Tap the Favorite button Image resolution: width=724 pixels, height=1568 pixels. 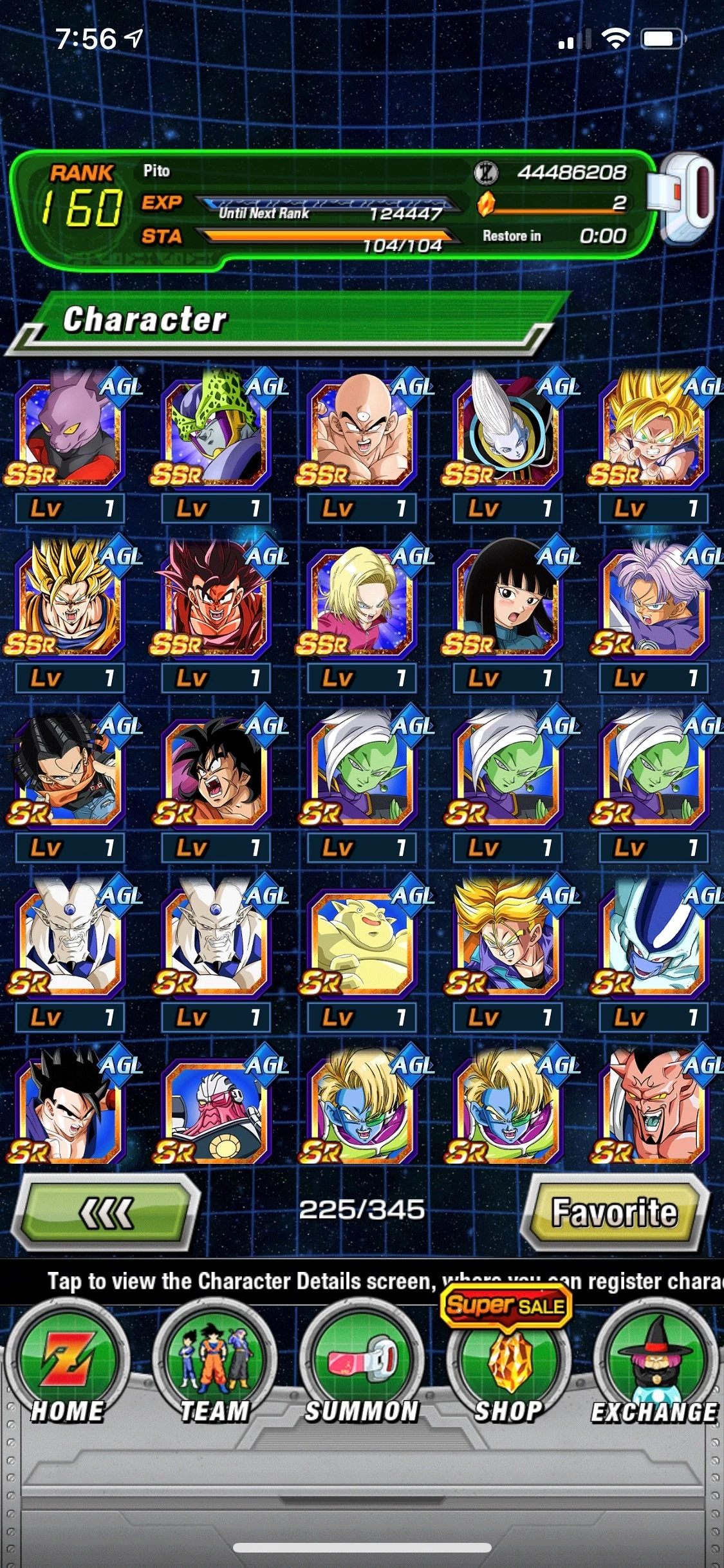(615, 1213)
